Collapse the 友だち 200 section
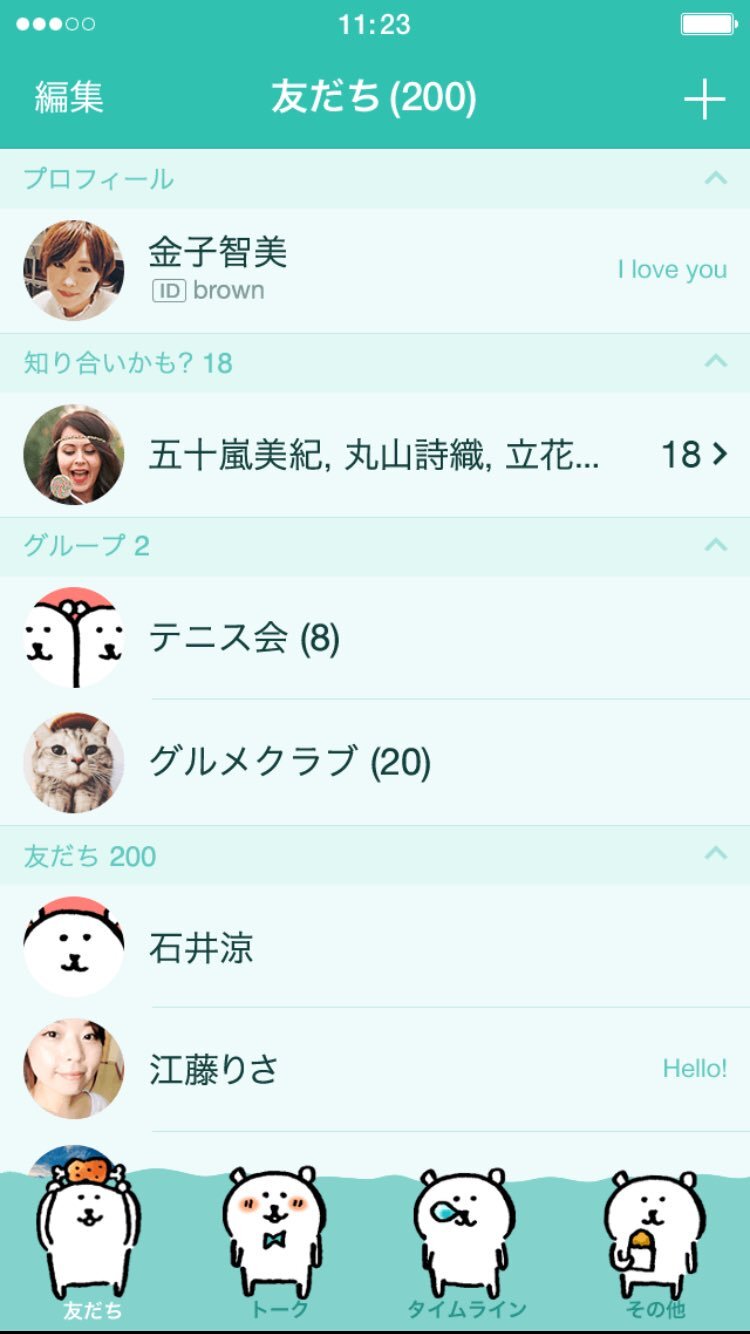750x1334 pixels. (x=715, y=855)
